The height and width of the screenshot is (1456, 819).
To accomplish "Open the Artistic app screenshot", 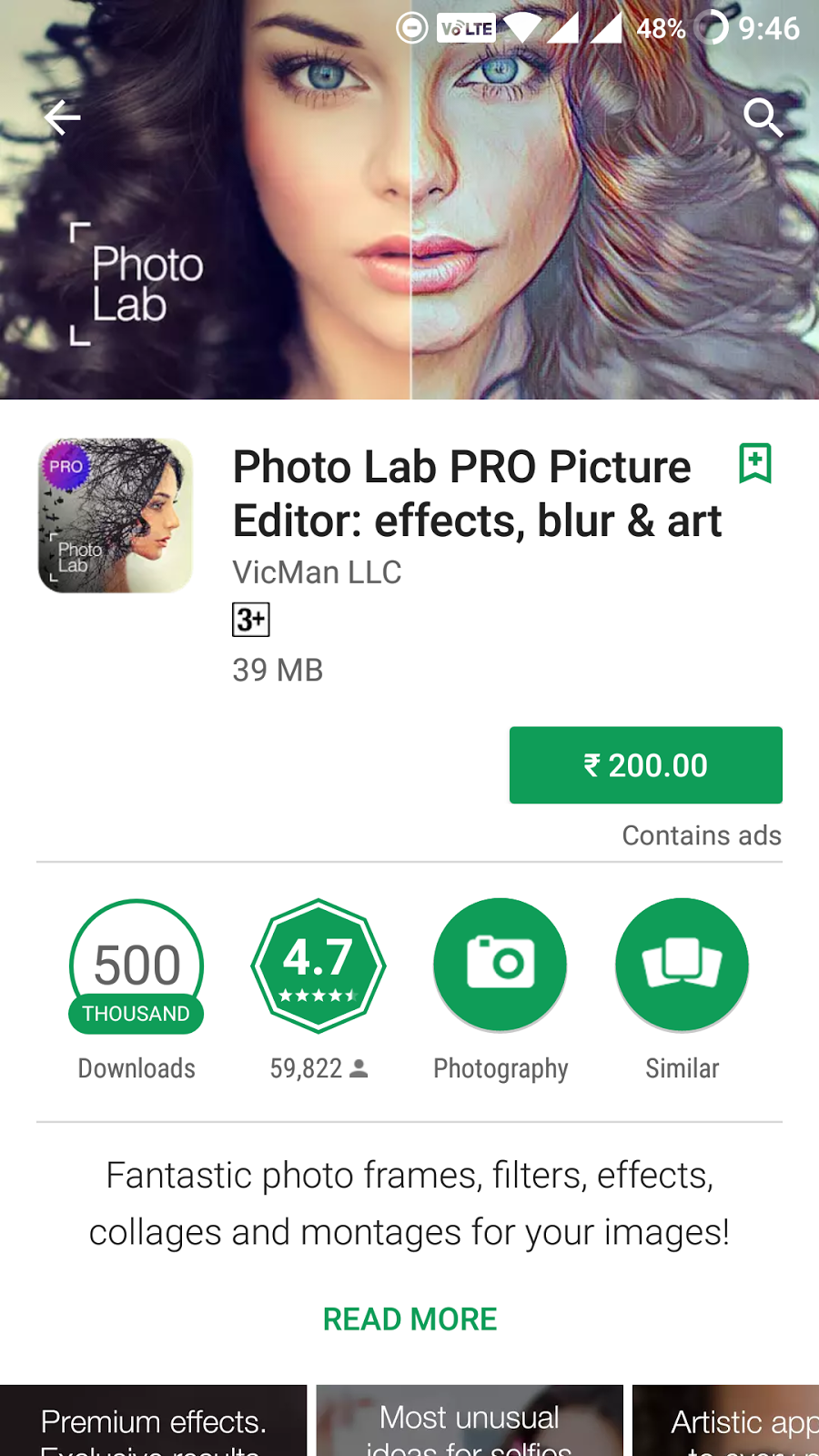I will [728, 1421].
